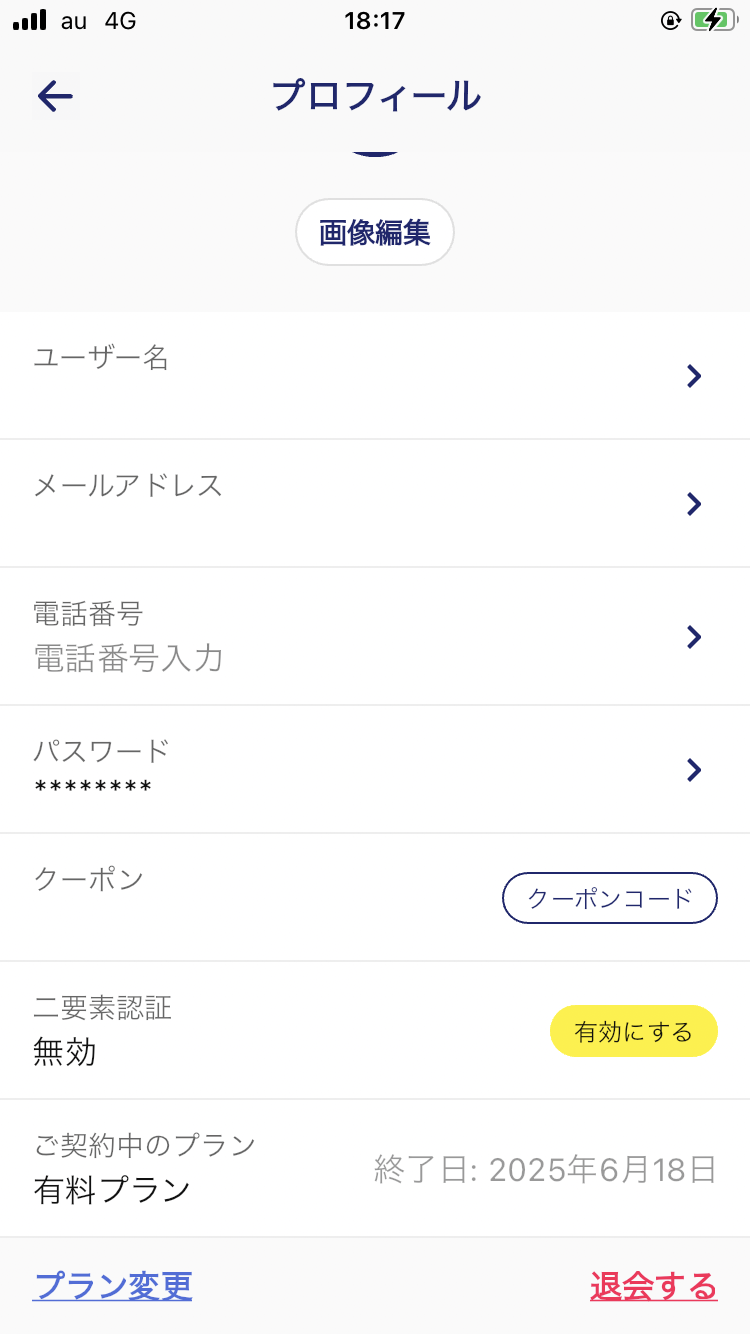Edit the メールアドレス setting
750x1334 pixels.
tap(375, 503)
